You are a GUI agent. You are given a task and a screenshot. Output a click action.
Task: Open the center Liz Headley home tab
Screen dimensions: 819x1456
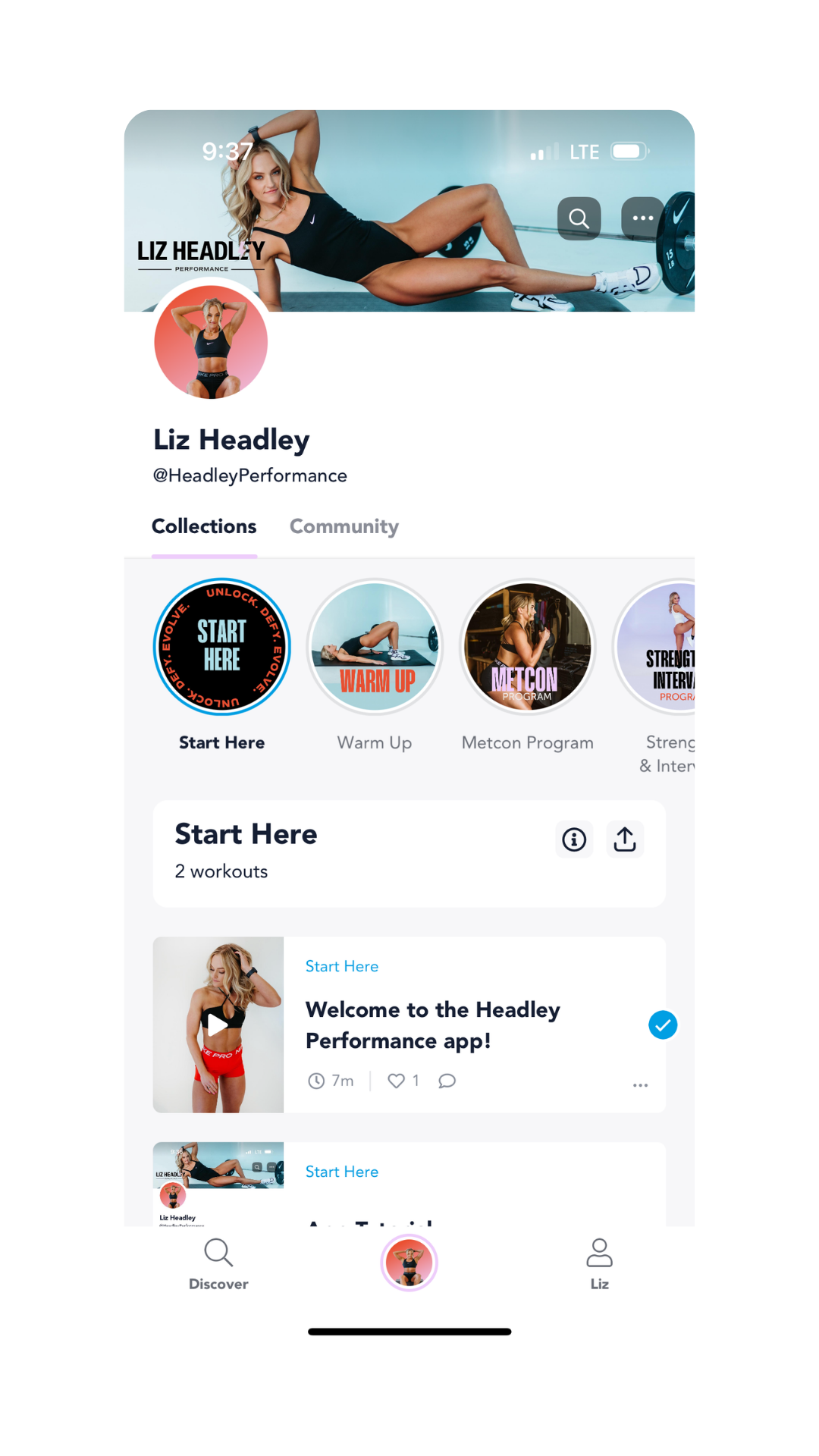pos(409,1263)
